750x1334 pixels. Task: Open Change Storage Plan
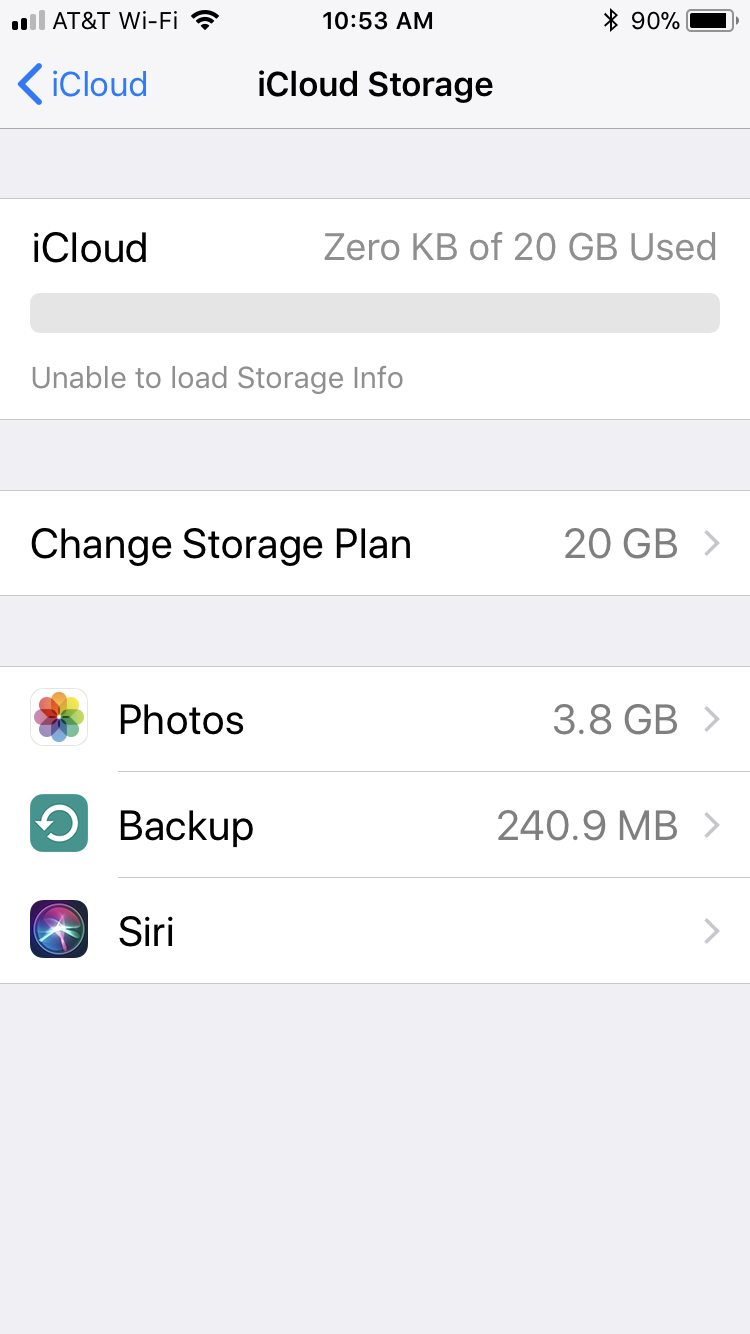pyautogui.click(x=375, y=544)
